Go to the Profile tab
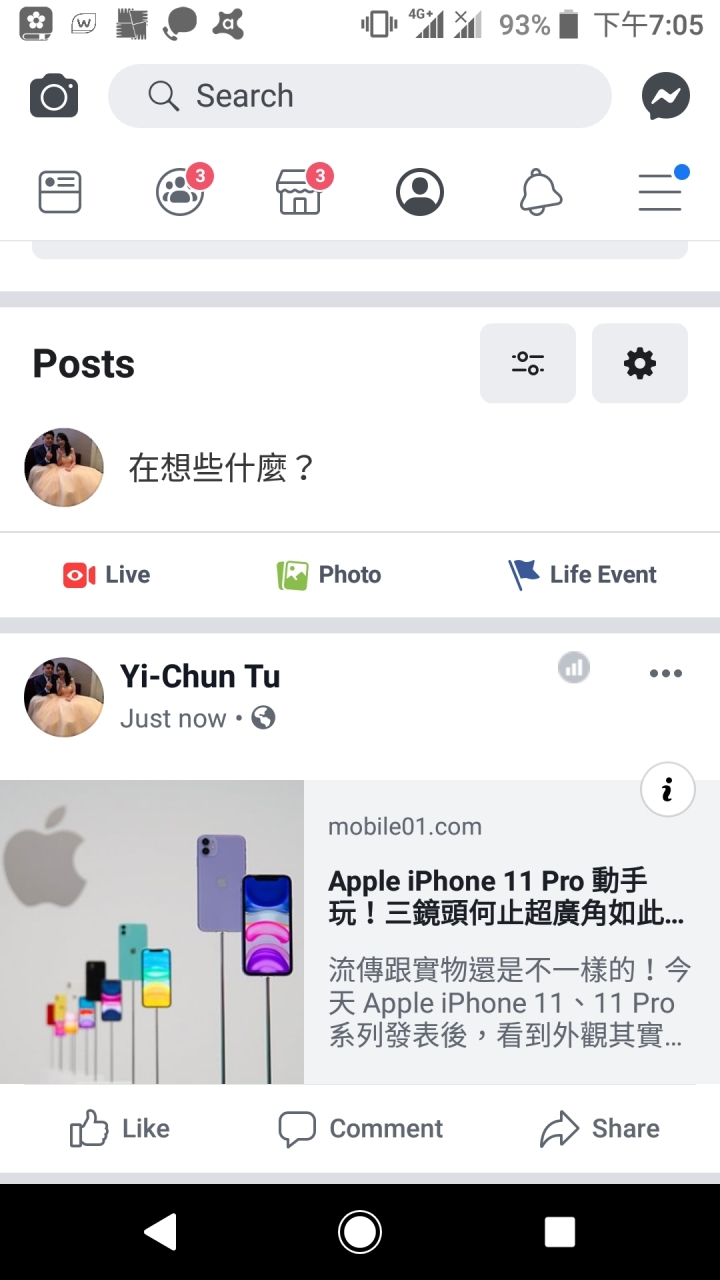720x1280 pixels. coord(420,192)
